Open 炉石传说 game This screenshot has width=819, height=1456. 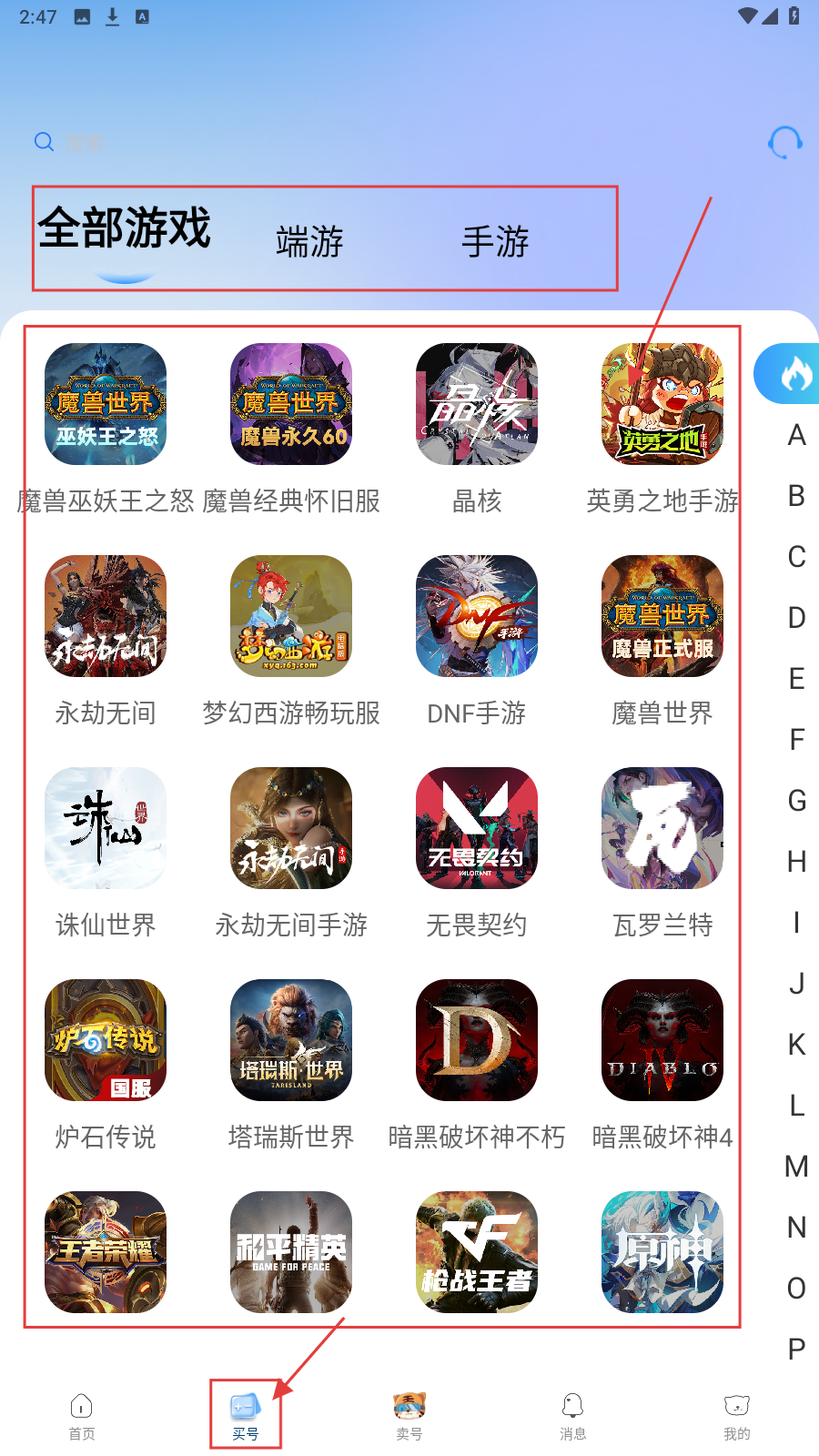point(106,1040)
